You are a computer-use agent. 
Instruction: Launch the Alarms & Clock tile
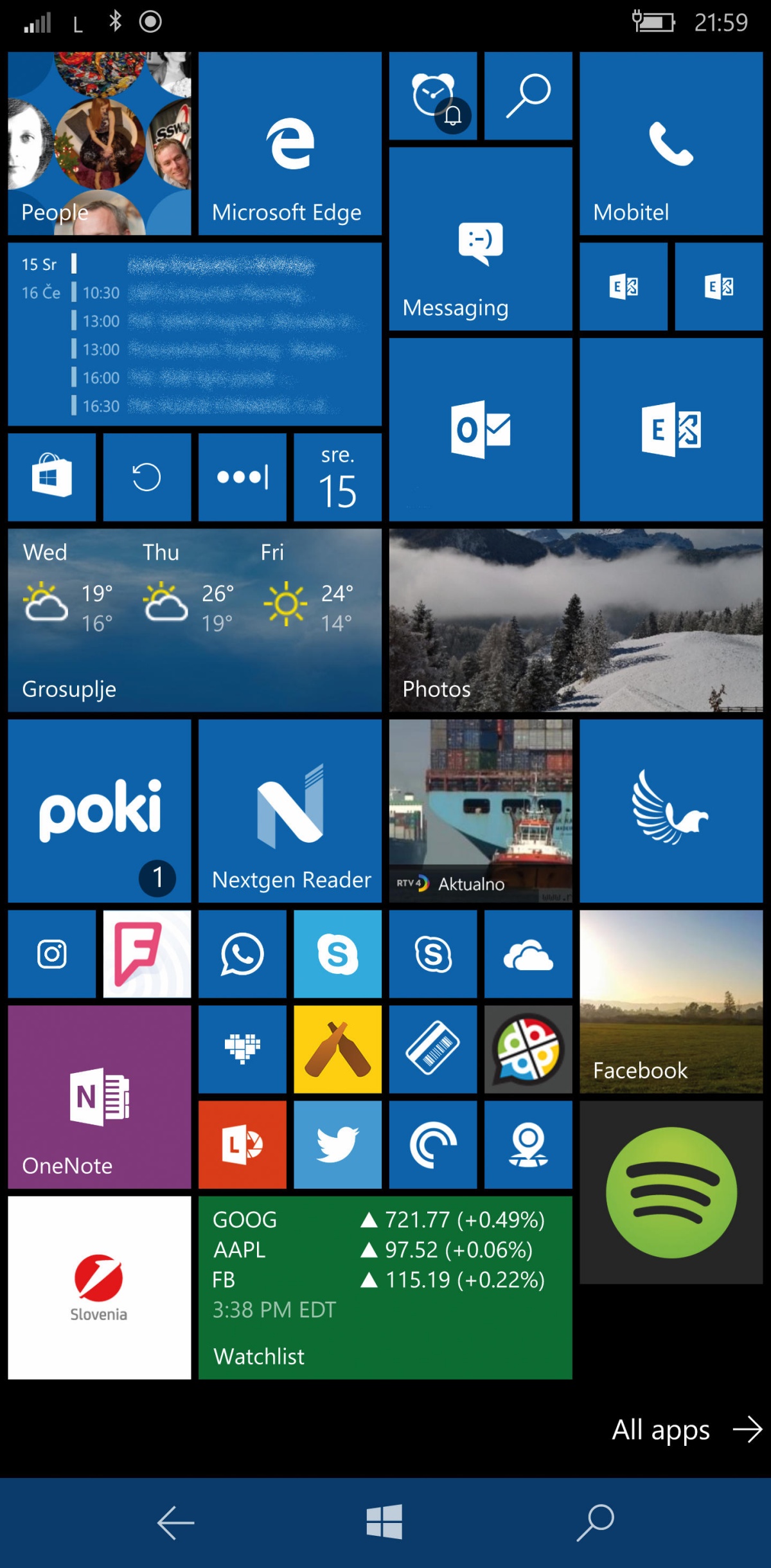433,96
